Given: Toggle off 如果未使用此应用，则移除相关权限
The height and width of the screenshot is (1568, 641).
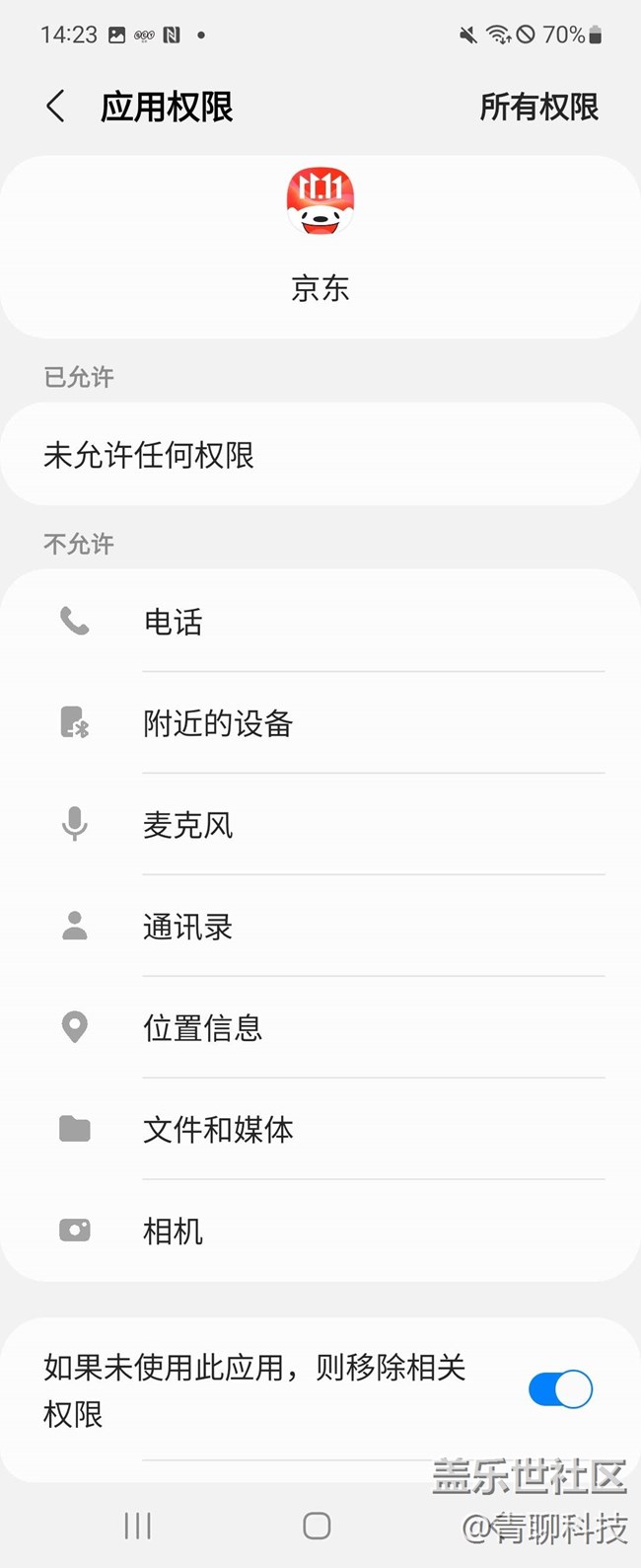Looking at the screenshot, I should pyautogui.click(x=560, y=1389).
